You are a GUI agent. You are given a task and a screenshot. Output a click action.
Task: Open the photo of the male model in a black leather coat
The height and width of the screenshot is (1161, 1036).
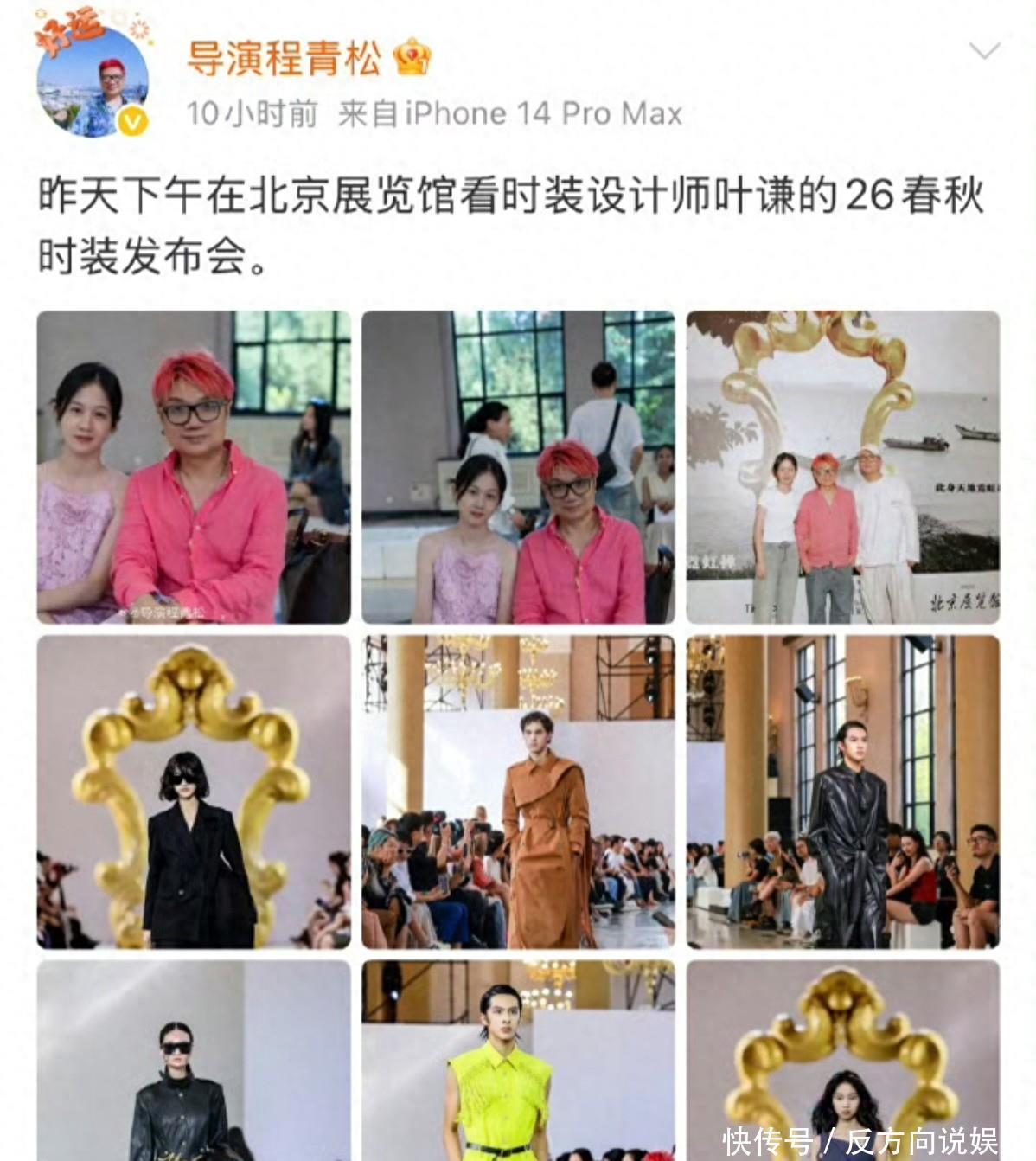coord(842,792)
